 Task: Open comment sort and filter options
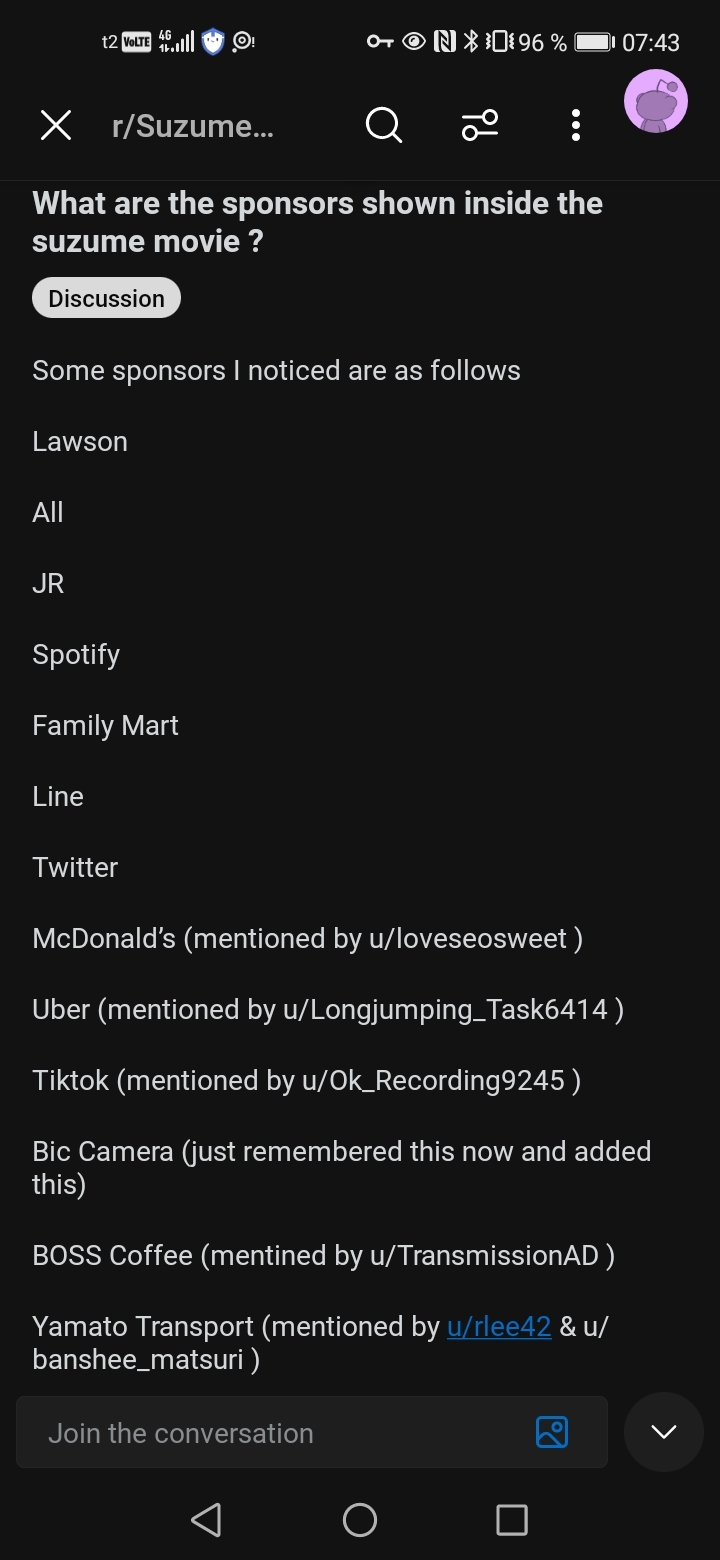click(480, 125)
